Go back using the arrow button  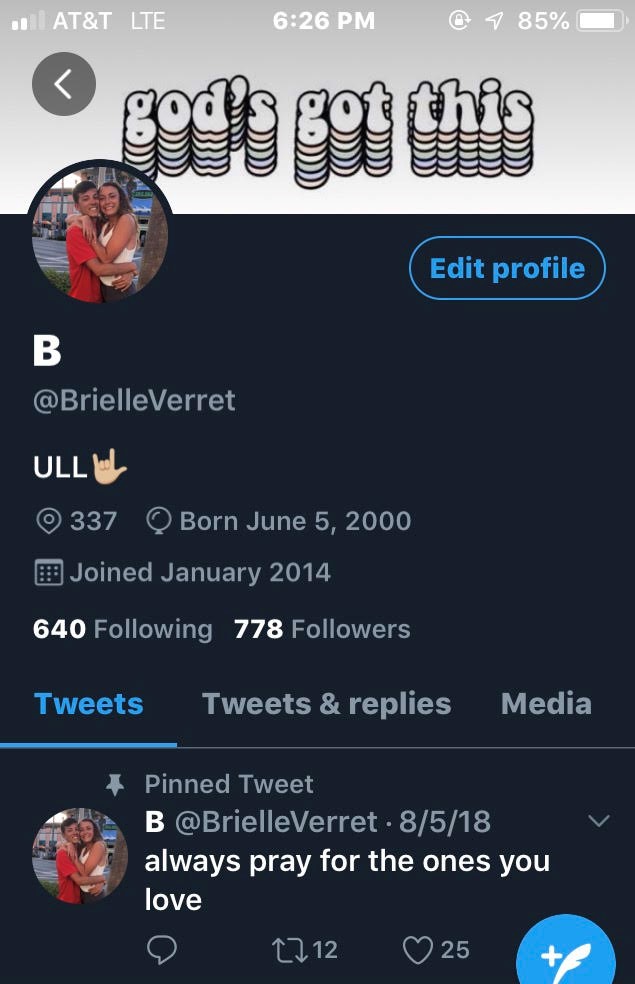pos(63,84)
